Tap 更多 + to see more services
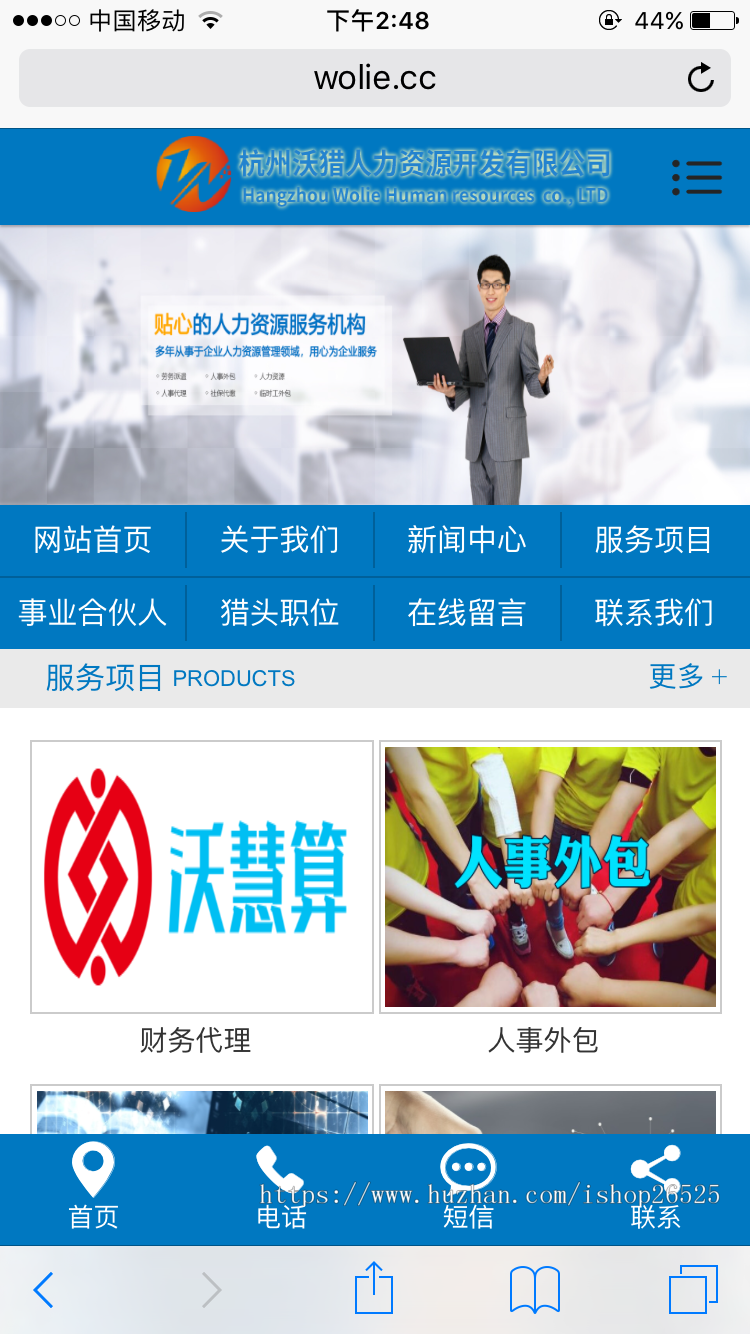 point(687,677)
